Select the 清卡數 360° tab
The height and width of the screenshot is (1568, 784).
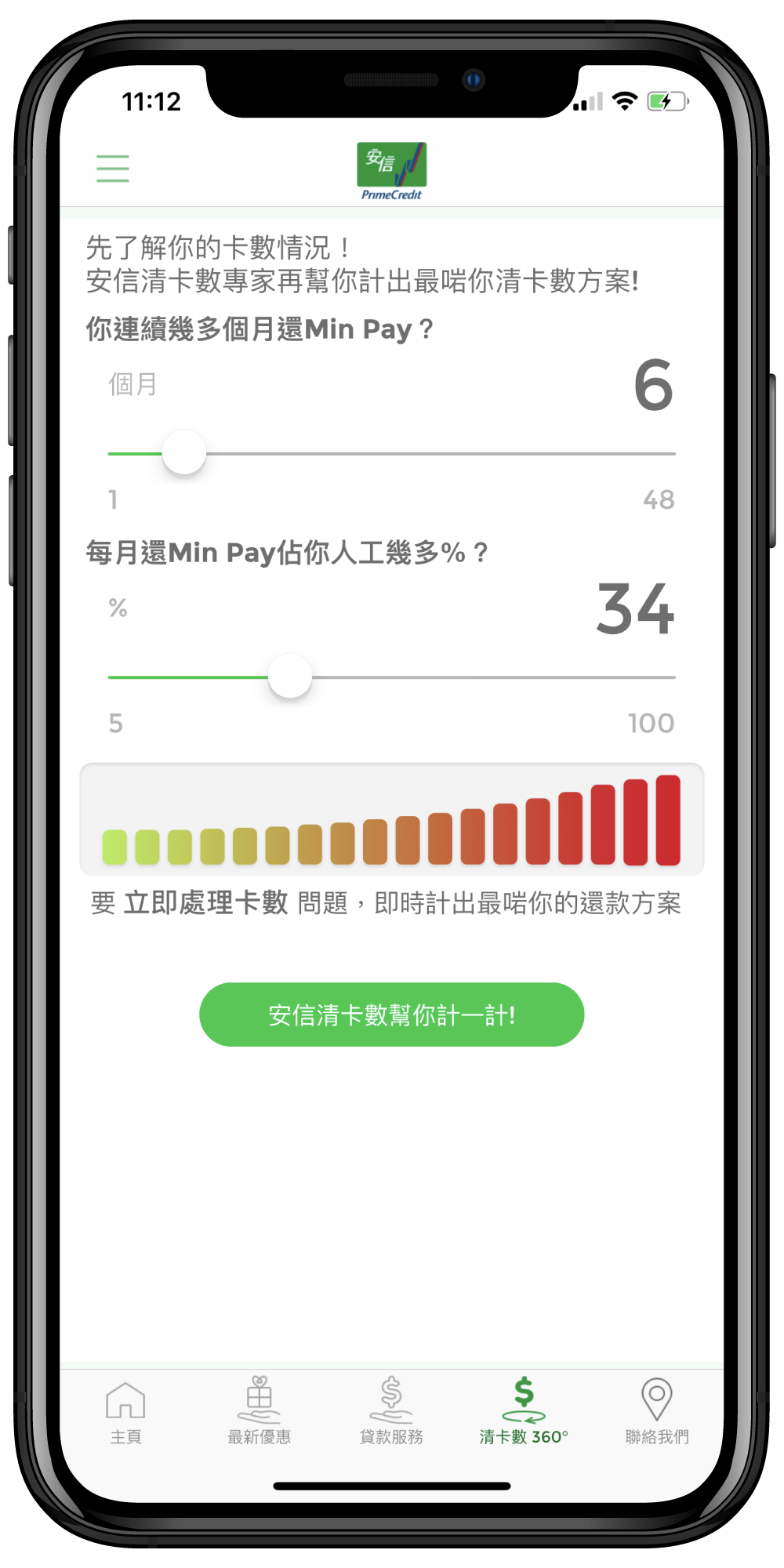pos(524,1411)
